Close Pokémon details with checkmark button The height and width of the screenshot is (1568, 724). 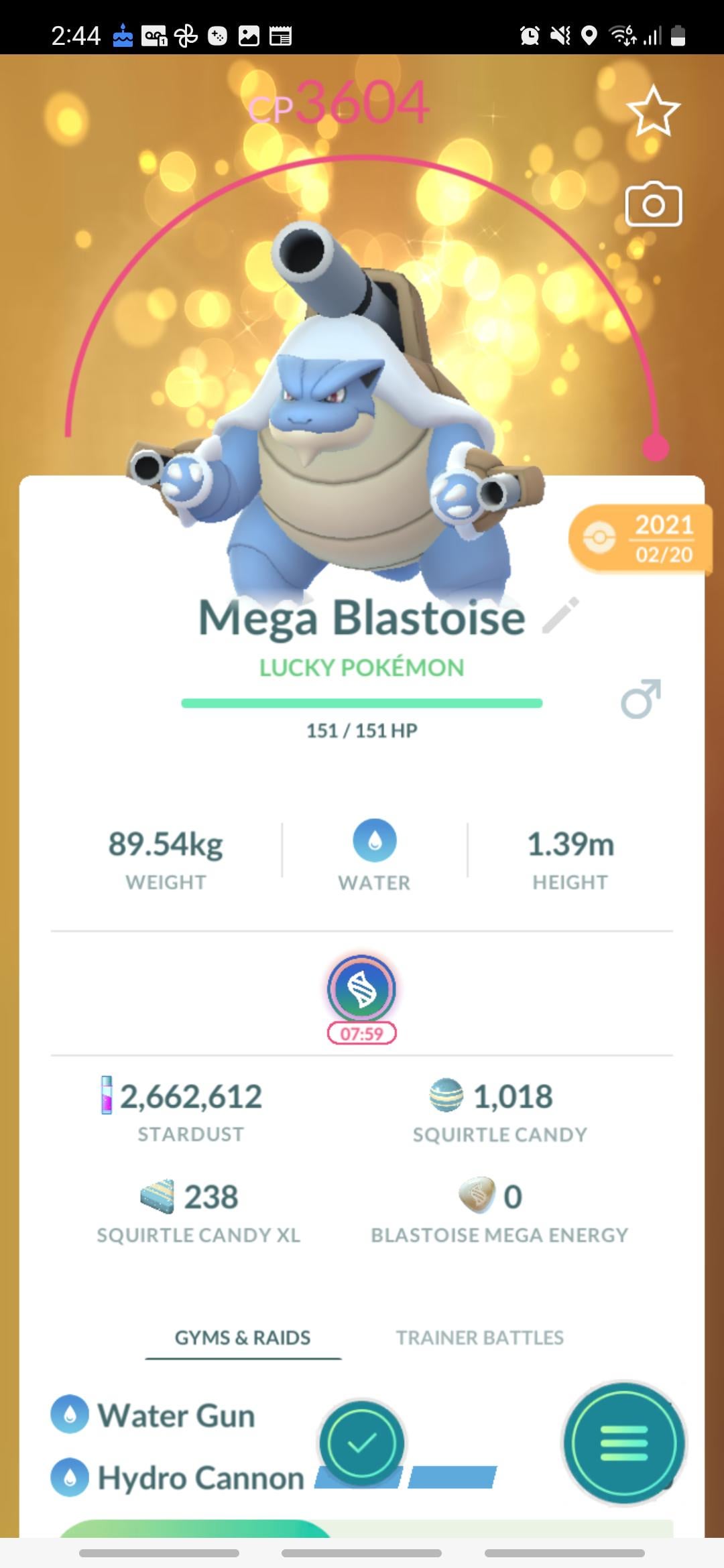click(362, 1443)
